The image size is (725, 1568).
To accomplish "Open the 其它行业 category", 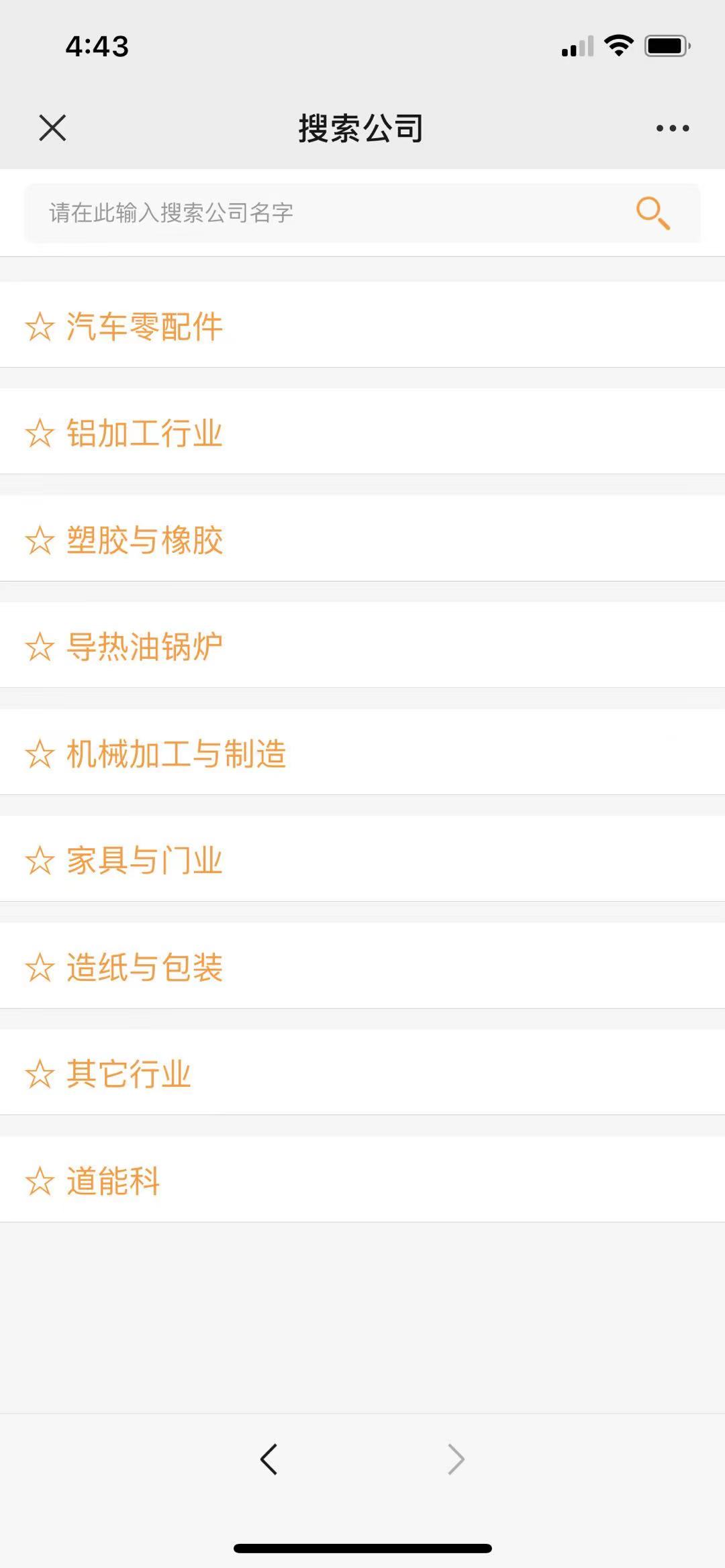I will click(x=362, y=1072).
